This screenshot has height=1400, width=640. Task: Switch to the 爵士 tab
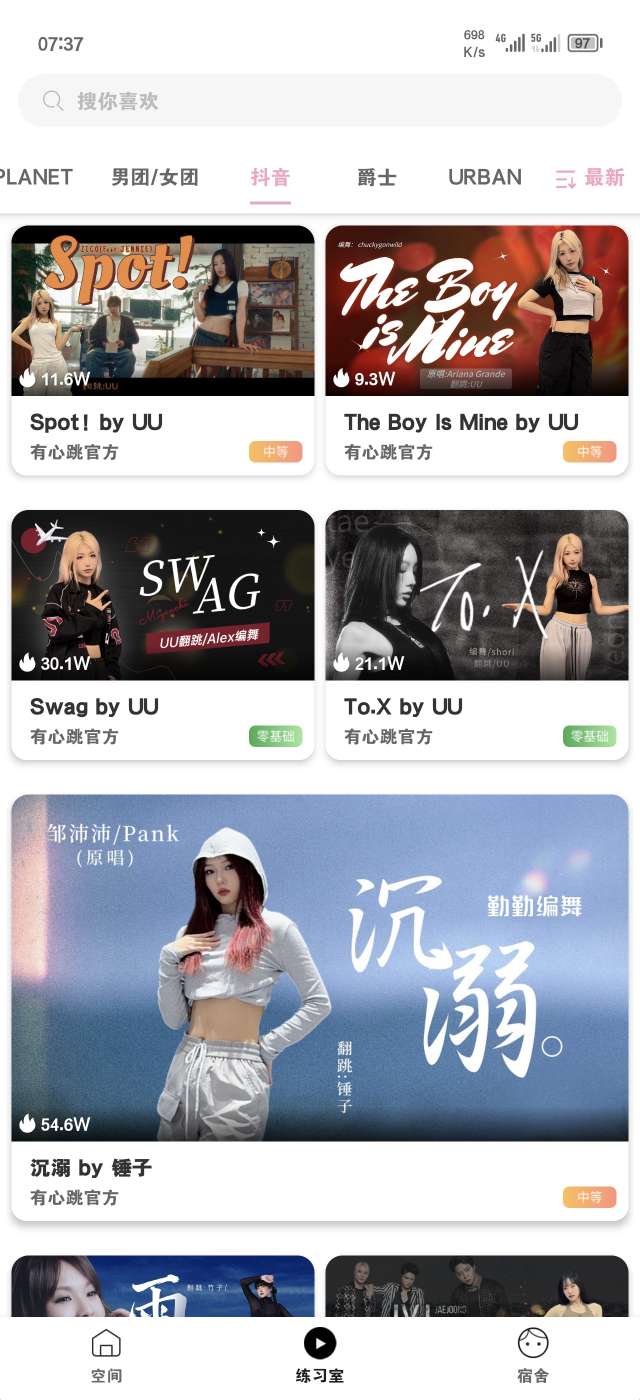click(377, 178)
